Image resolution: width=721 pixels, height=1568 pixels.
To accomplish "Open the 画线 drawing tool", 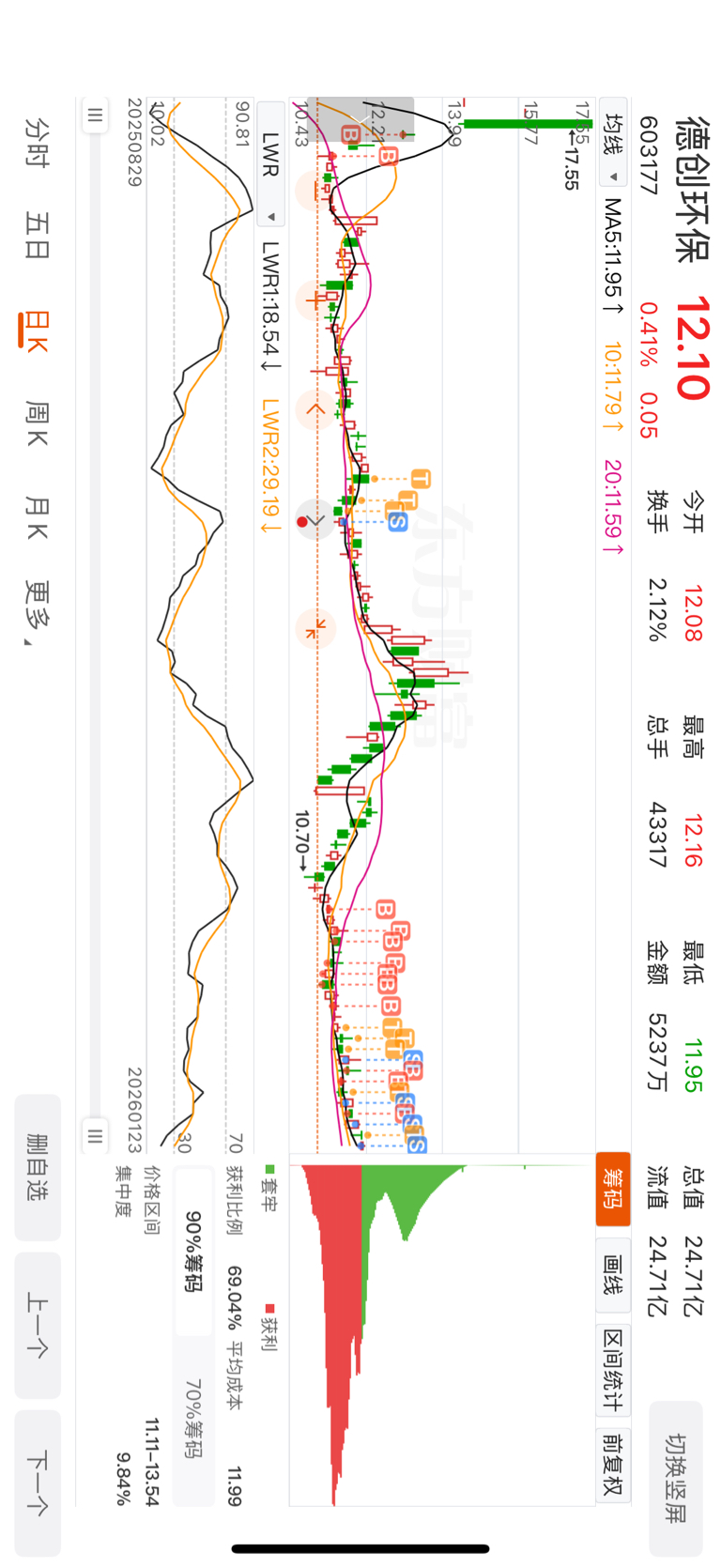I will 613,1275.
